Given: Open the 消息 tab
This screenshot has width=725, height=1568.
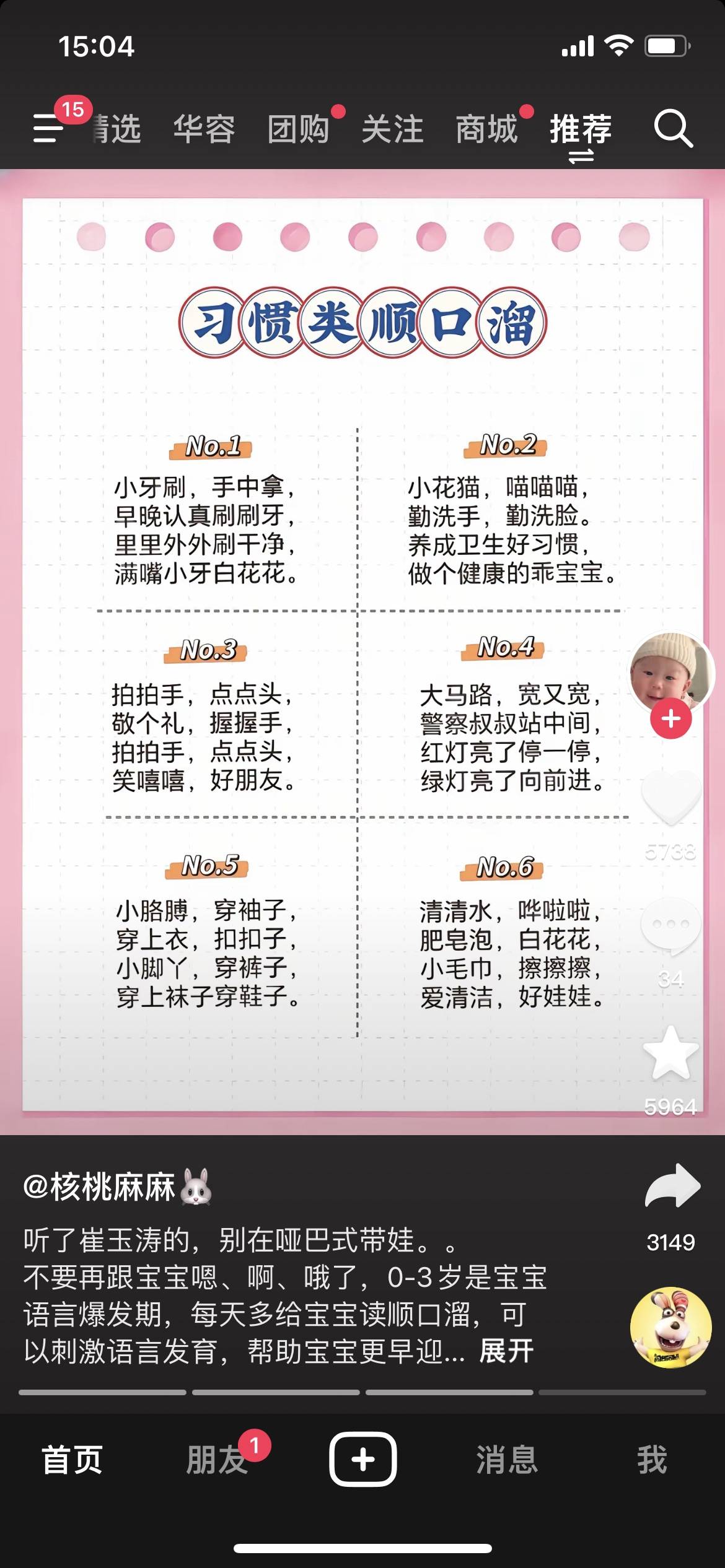Looking at the screenshot, I should 507,1459.
